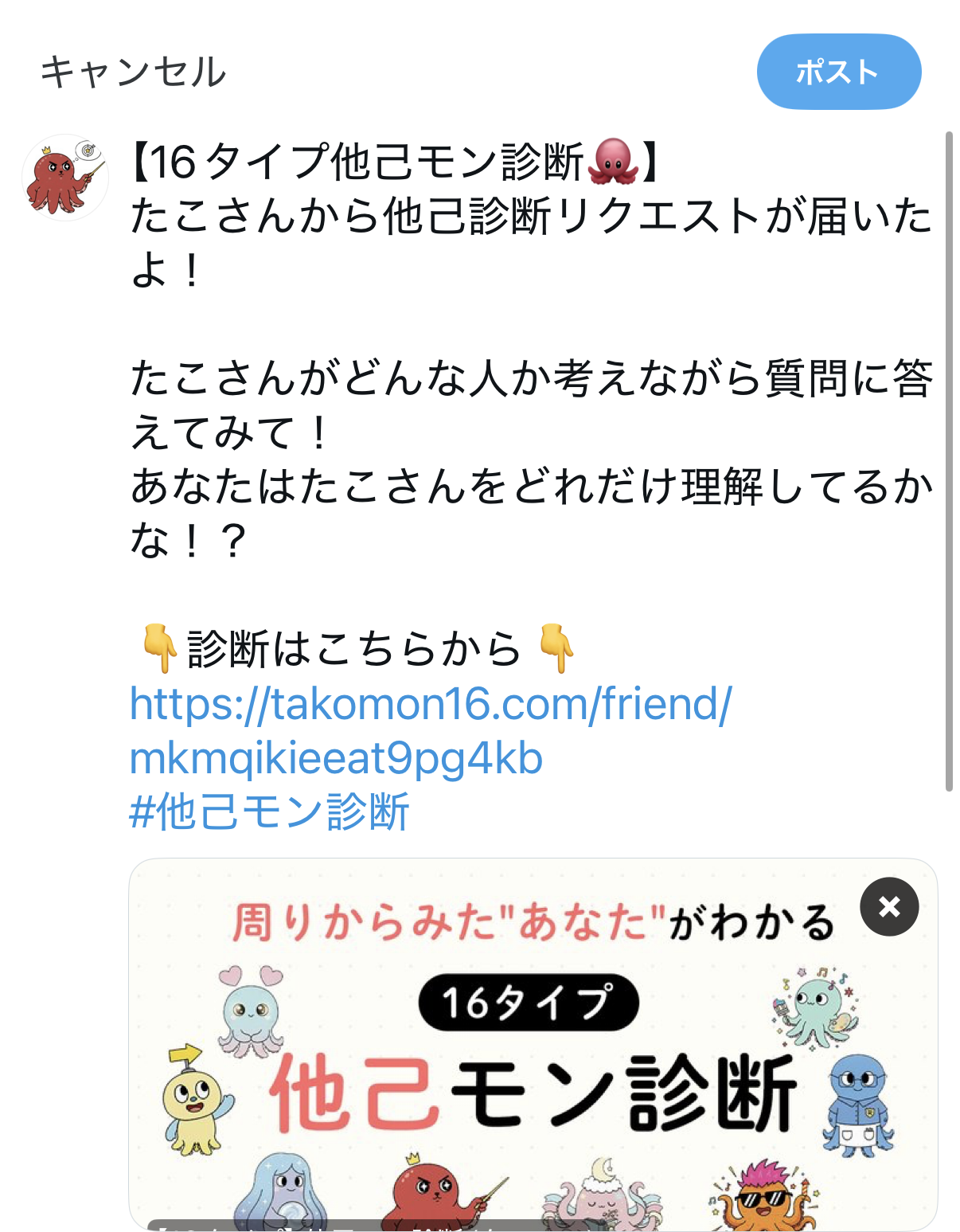The image size is (960, 1232).
Task: Remove the attached image with the X button
Action: [889, 905]
